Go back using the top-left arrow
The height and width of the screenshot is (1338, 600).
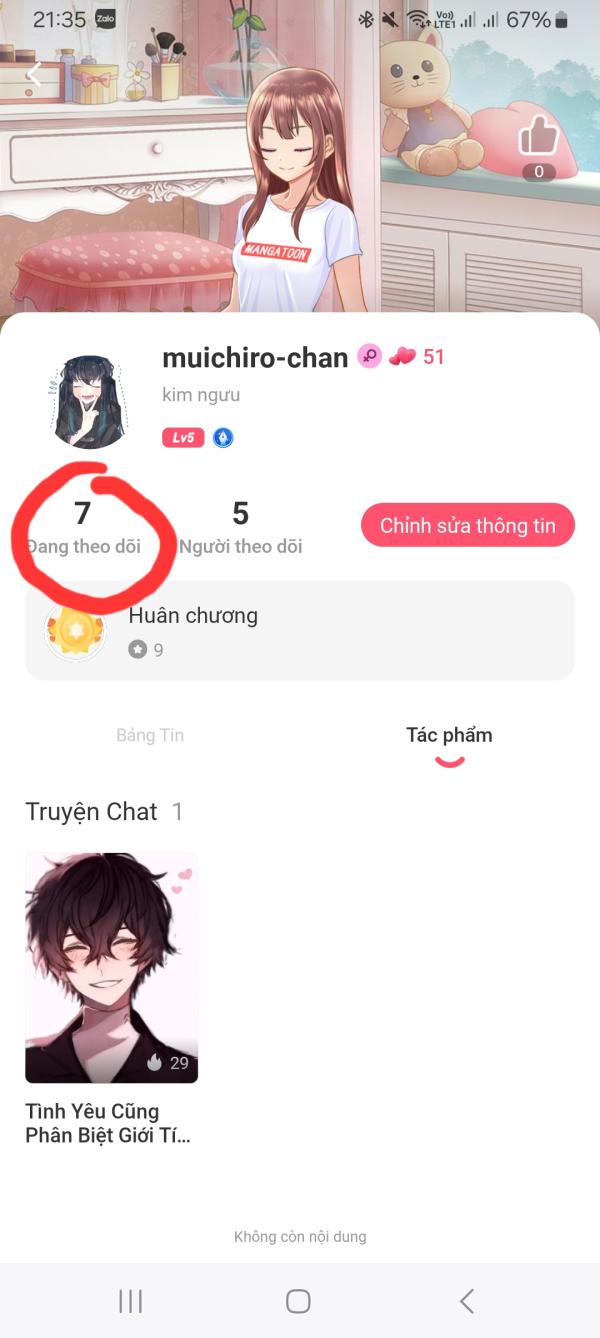34,74
